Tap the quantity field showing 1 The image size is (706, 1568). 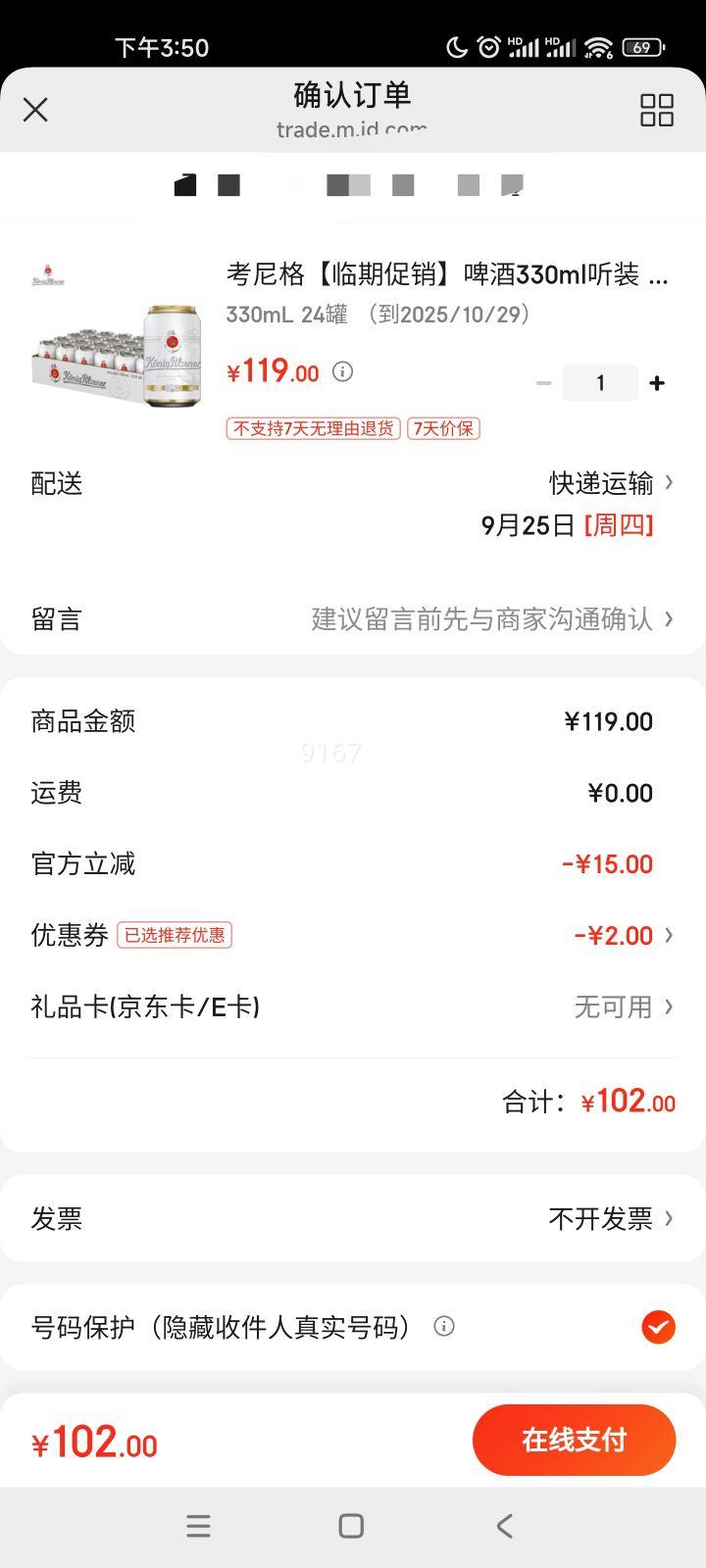pos(600,383)
